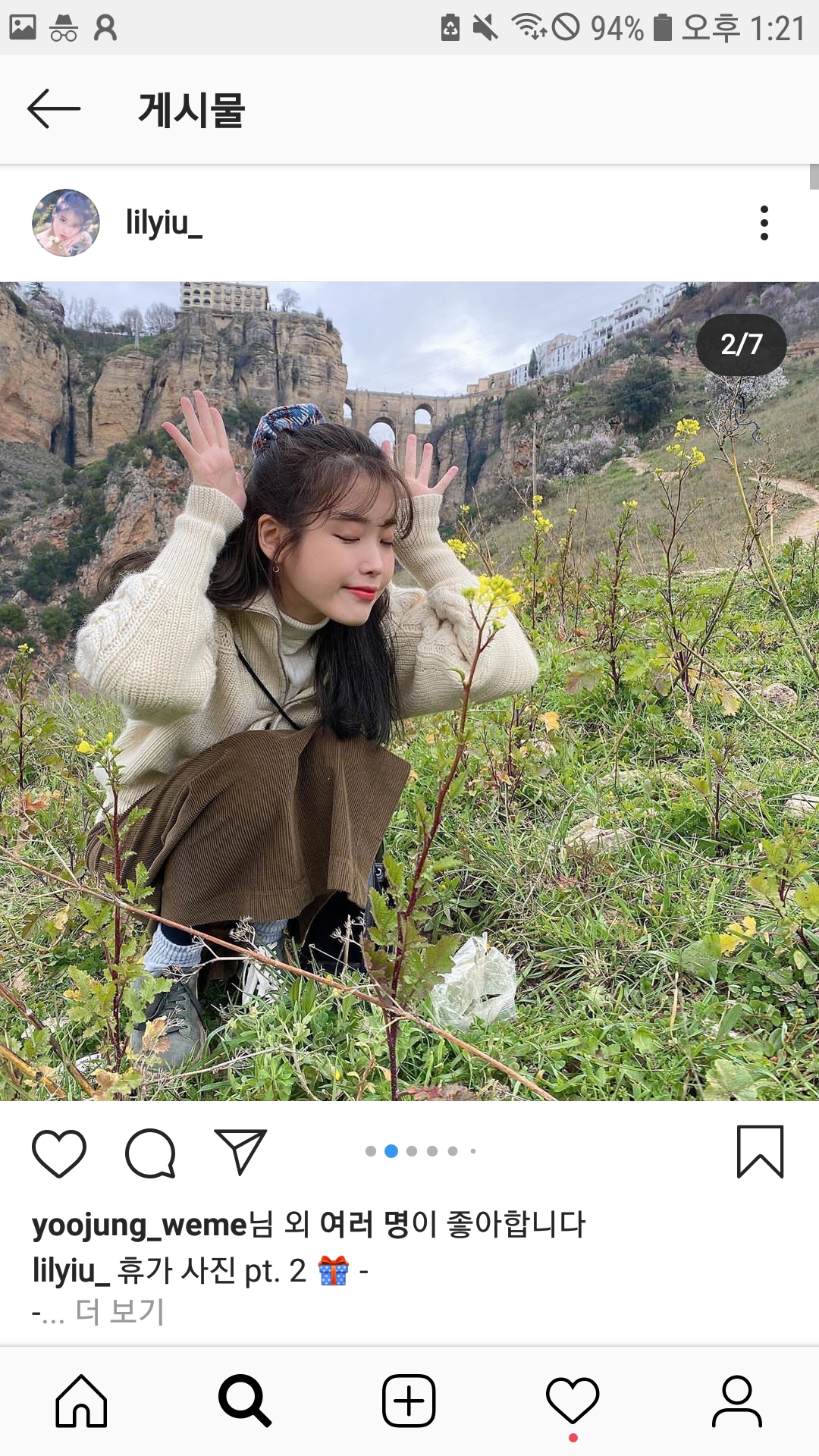The width and height of the screenshot is (819, 1456).
Task: Go to my profile tab
Action: [x=736, y=1401]
